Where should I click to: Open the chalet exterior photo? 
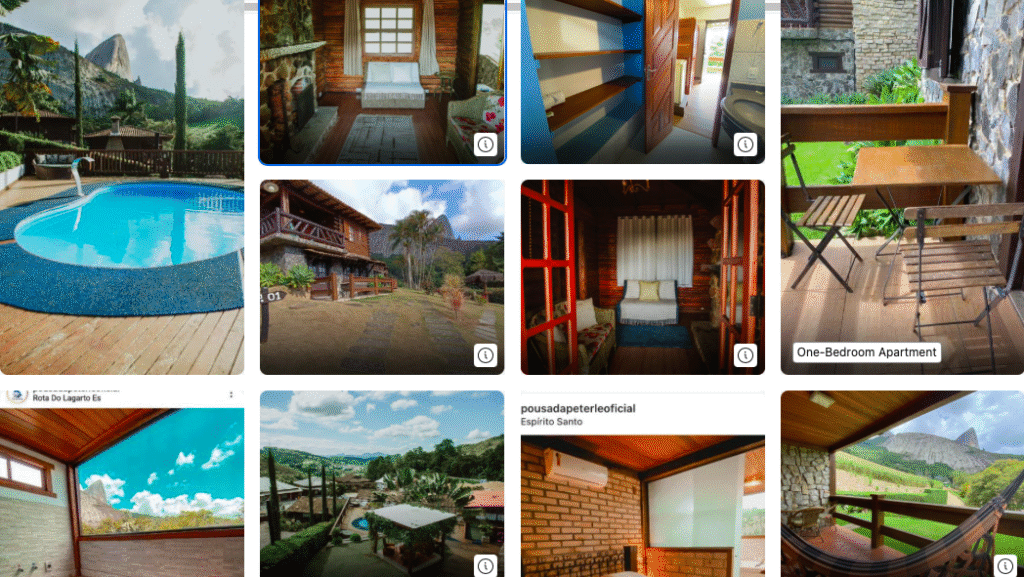(382, 275)
